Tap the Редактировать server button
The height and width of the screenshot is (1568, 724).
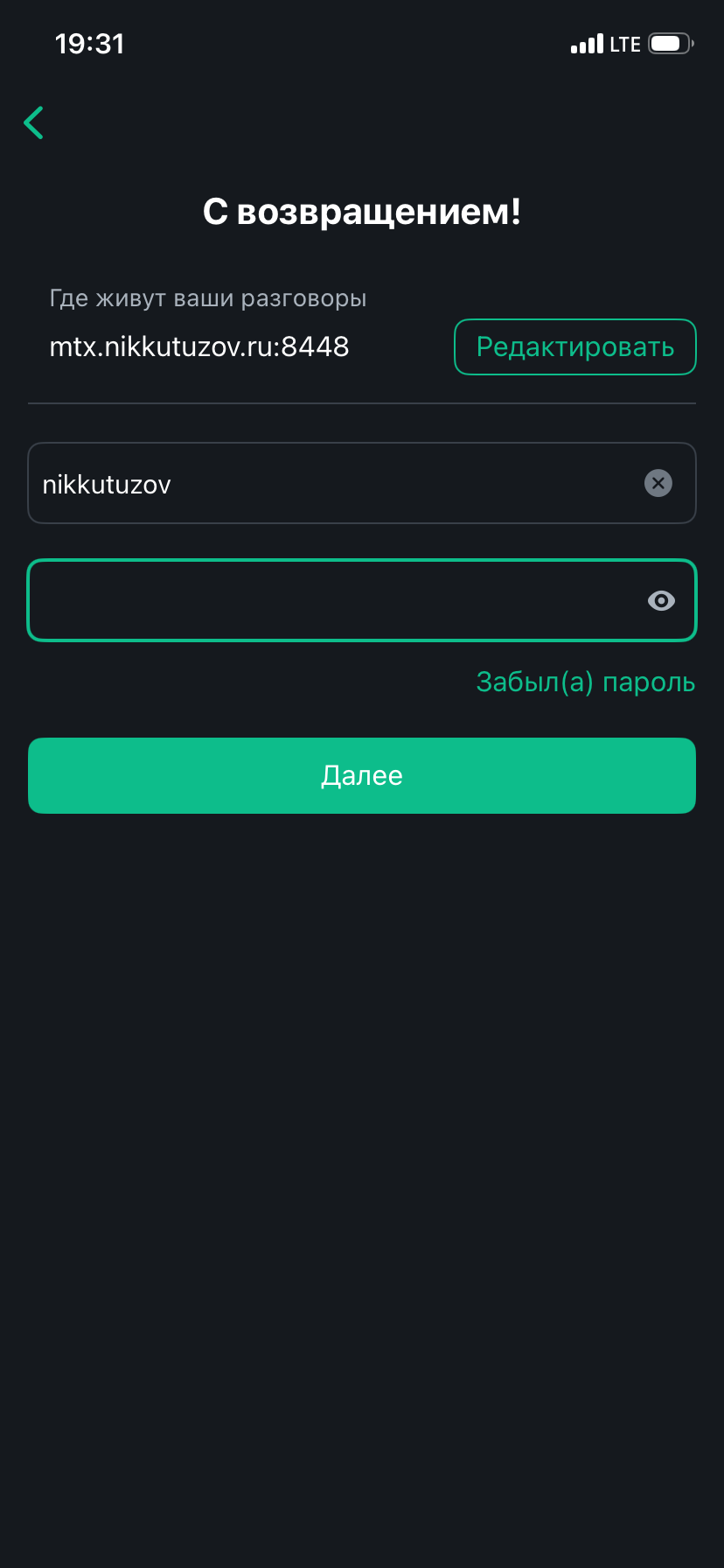click(x=574, y=347)
